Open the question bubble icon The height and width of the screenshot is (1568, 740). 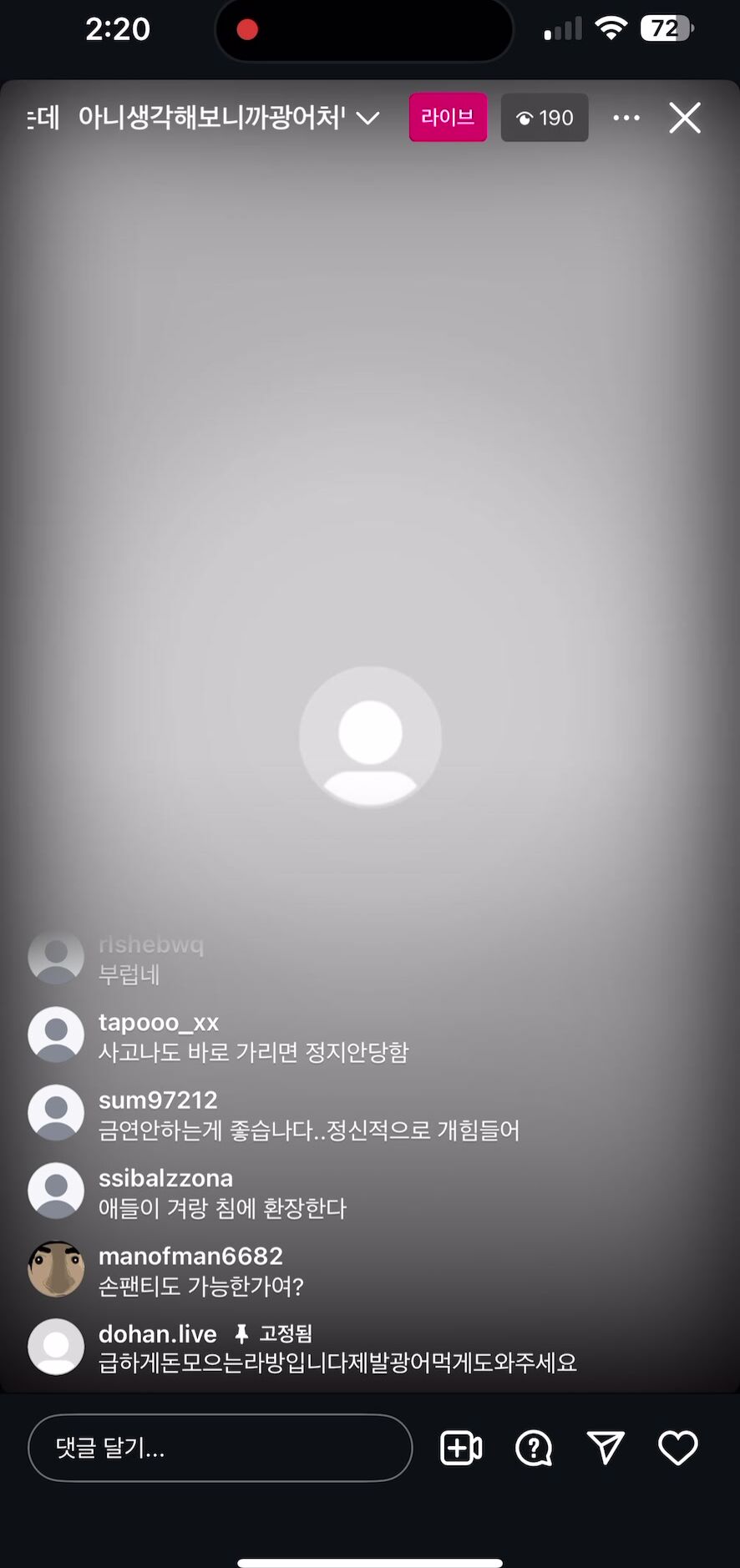click(534, 1448)
